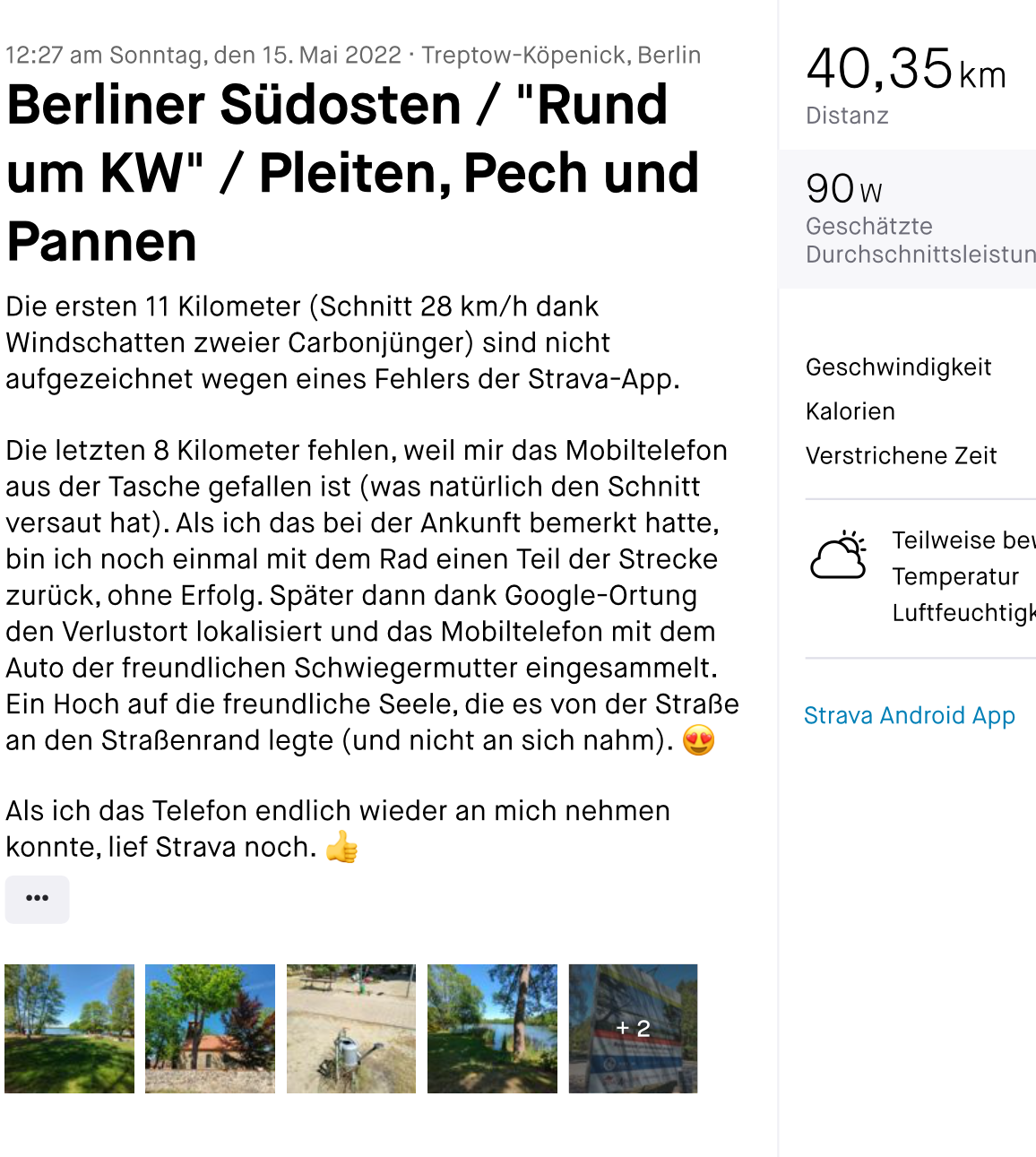Tap the three-dot button below the description
This screenshot has height=1157, width=1036.
(x=37, y=899)
